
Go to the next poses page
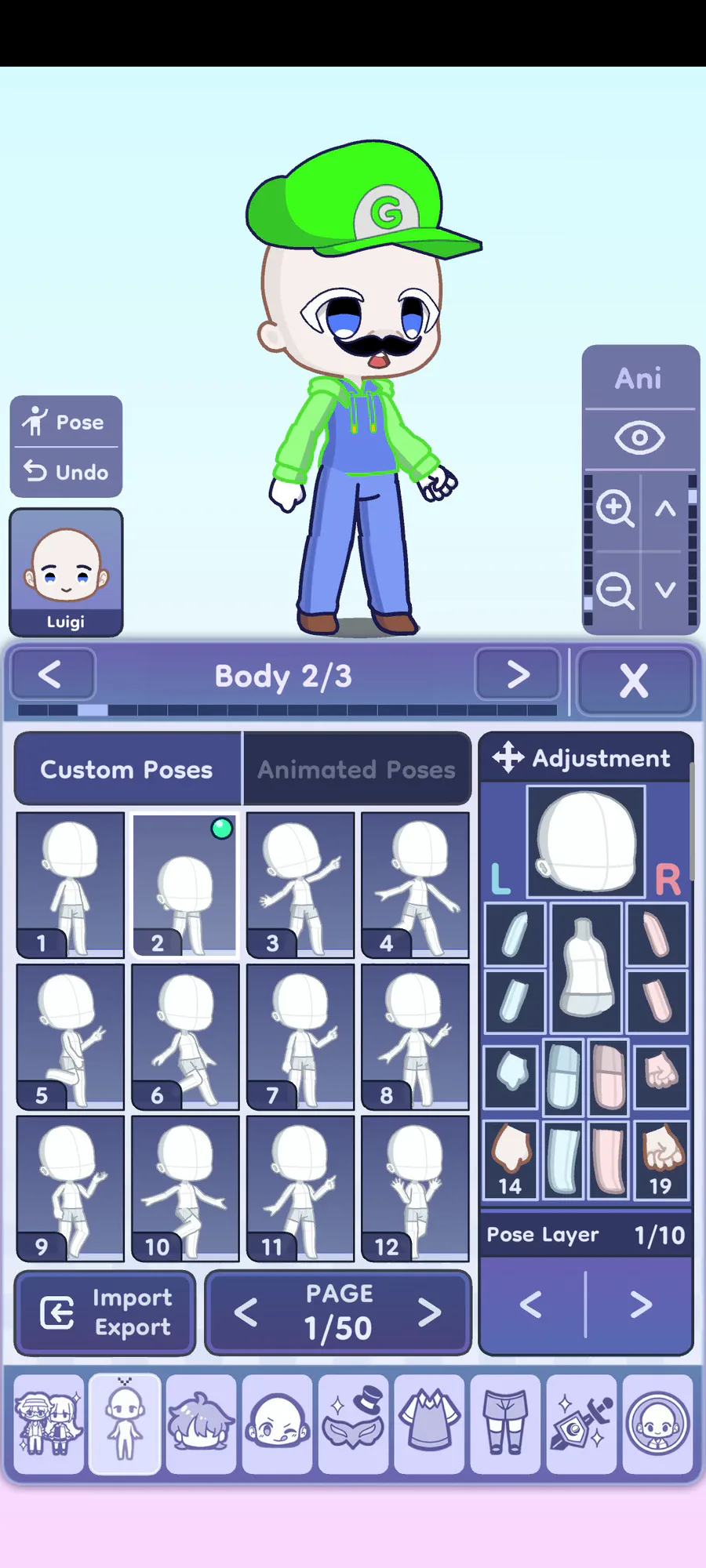tap(429, 1312)
